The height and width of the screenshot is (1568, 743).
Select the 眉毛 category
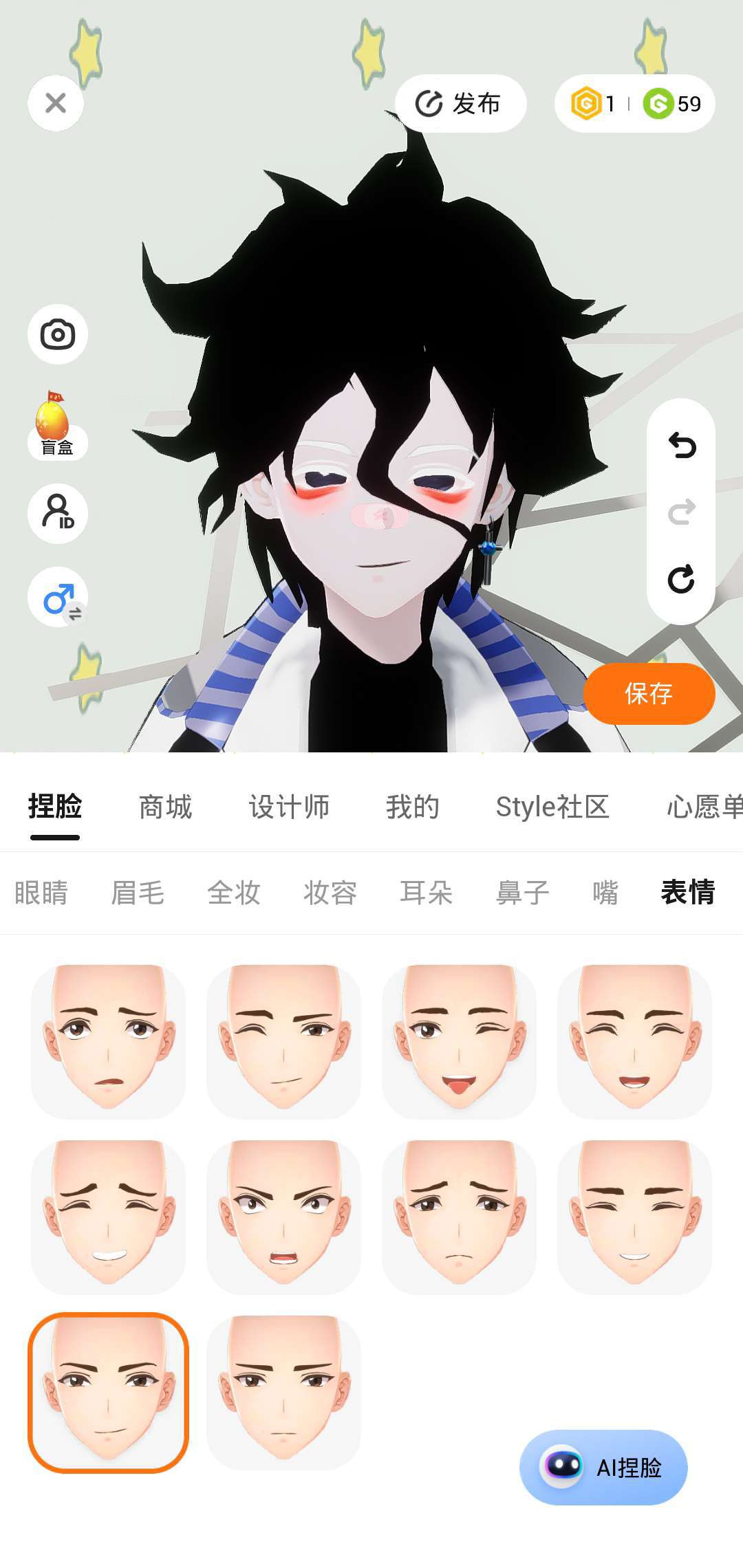tap(138, 893)
